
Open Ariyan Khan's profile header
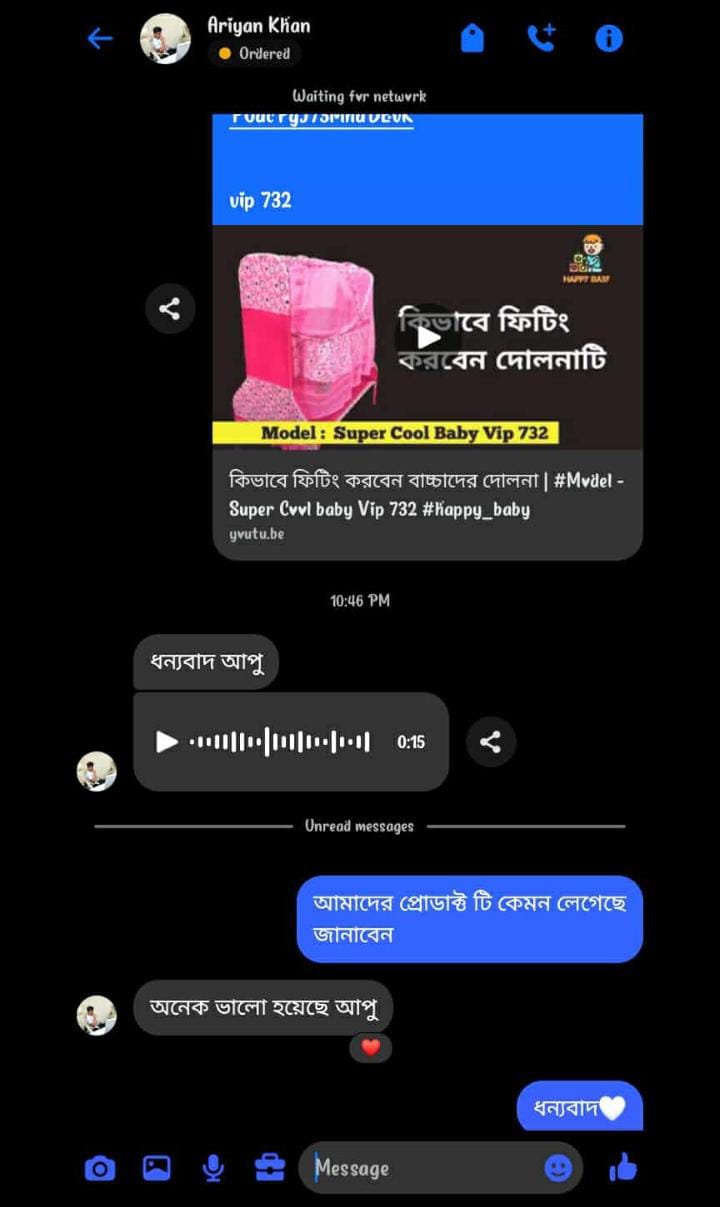click(258, 26)
